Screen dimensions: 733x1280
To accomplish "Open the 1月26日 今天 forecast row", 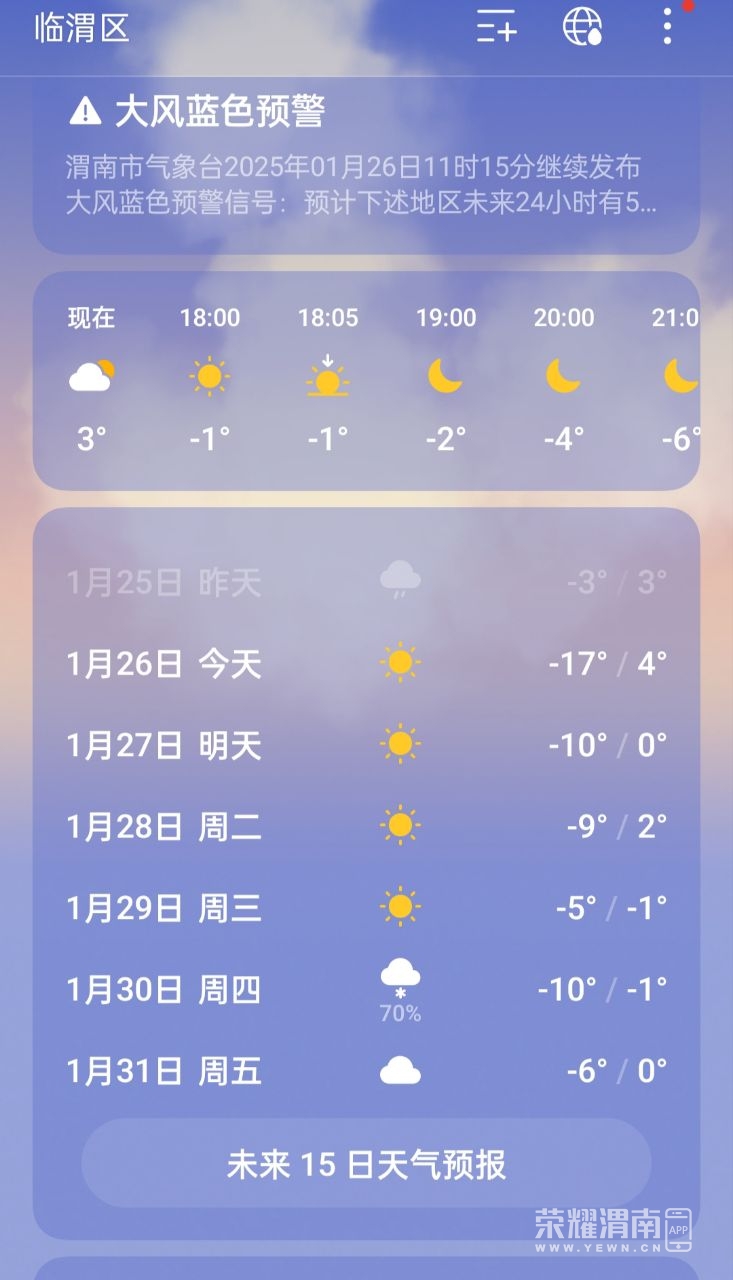I will [x=366, y=663].
